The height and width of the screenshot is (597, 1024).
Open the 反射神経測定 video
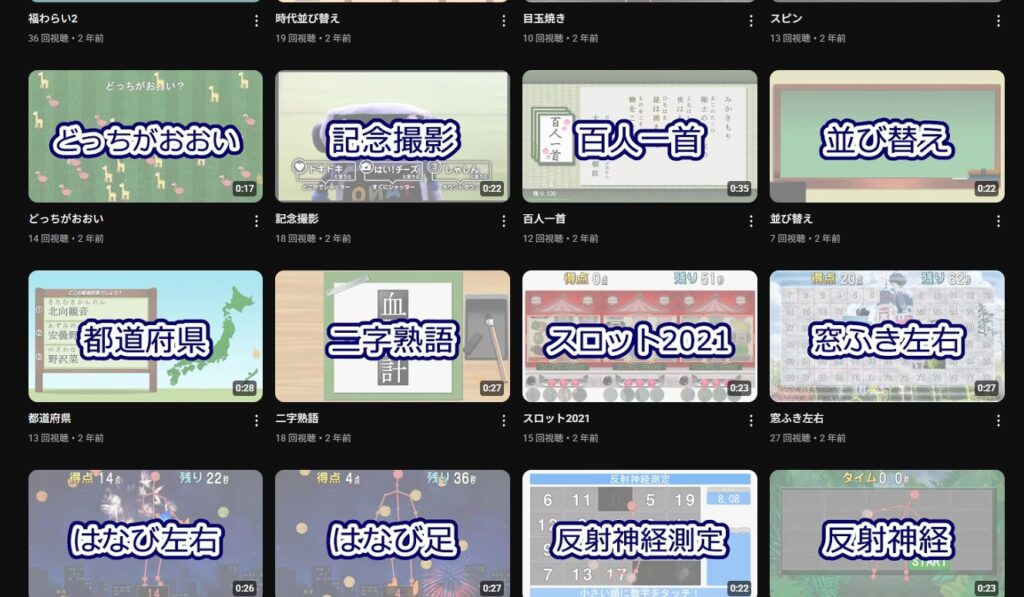(x=639, y=535)
